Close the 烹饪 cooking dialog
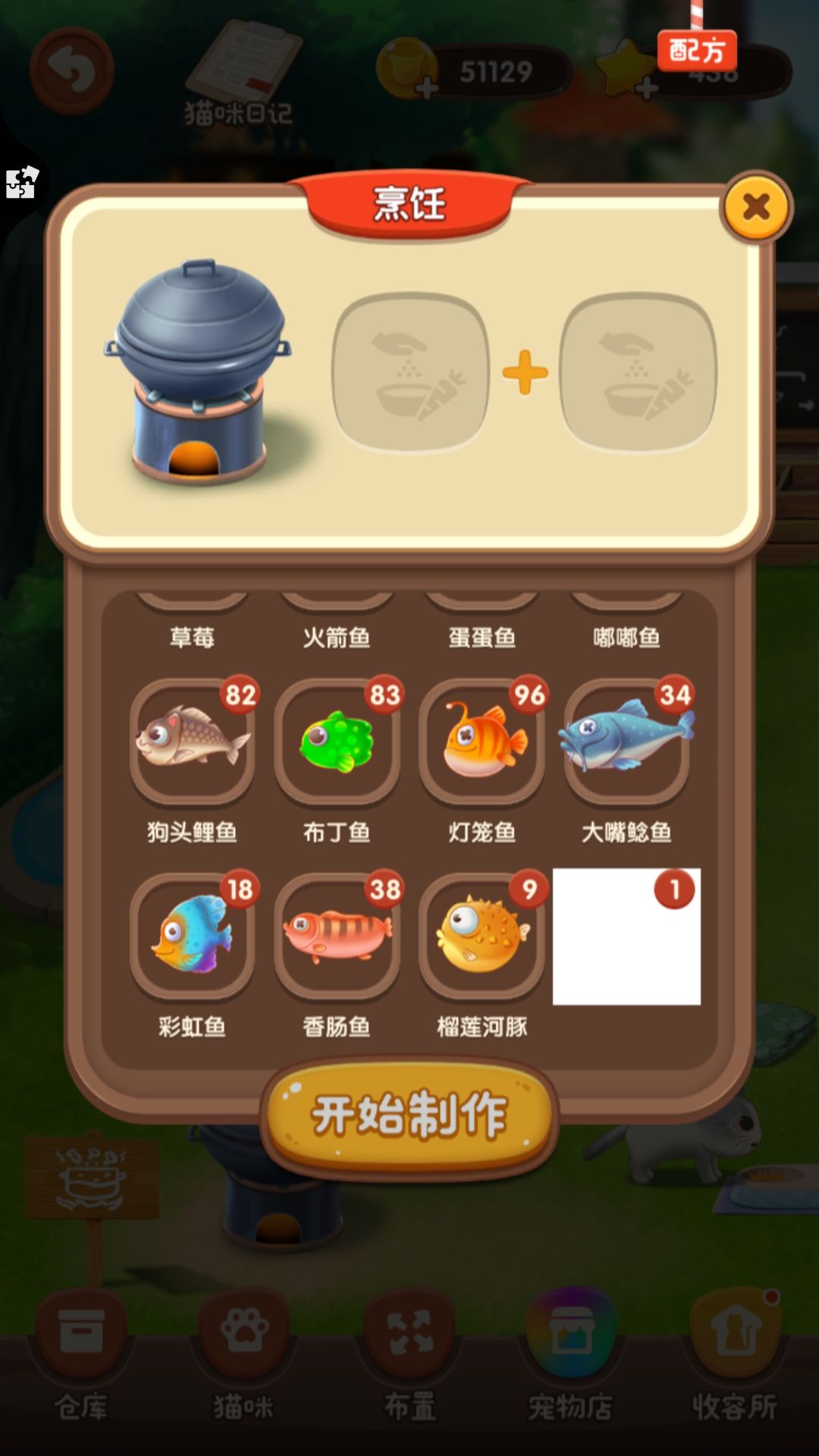The image size is (819, 1456). click(756, 206)
